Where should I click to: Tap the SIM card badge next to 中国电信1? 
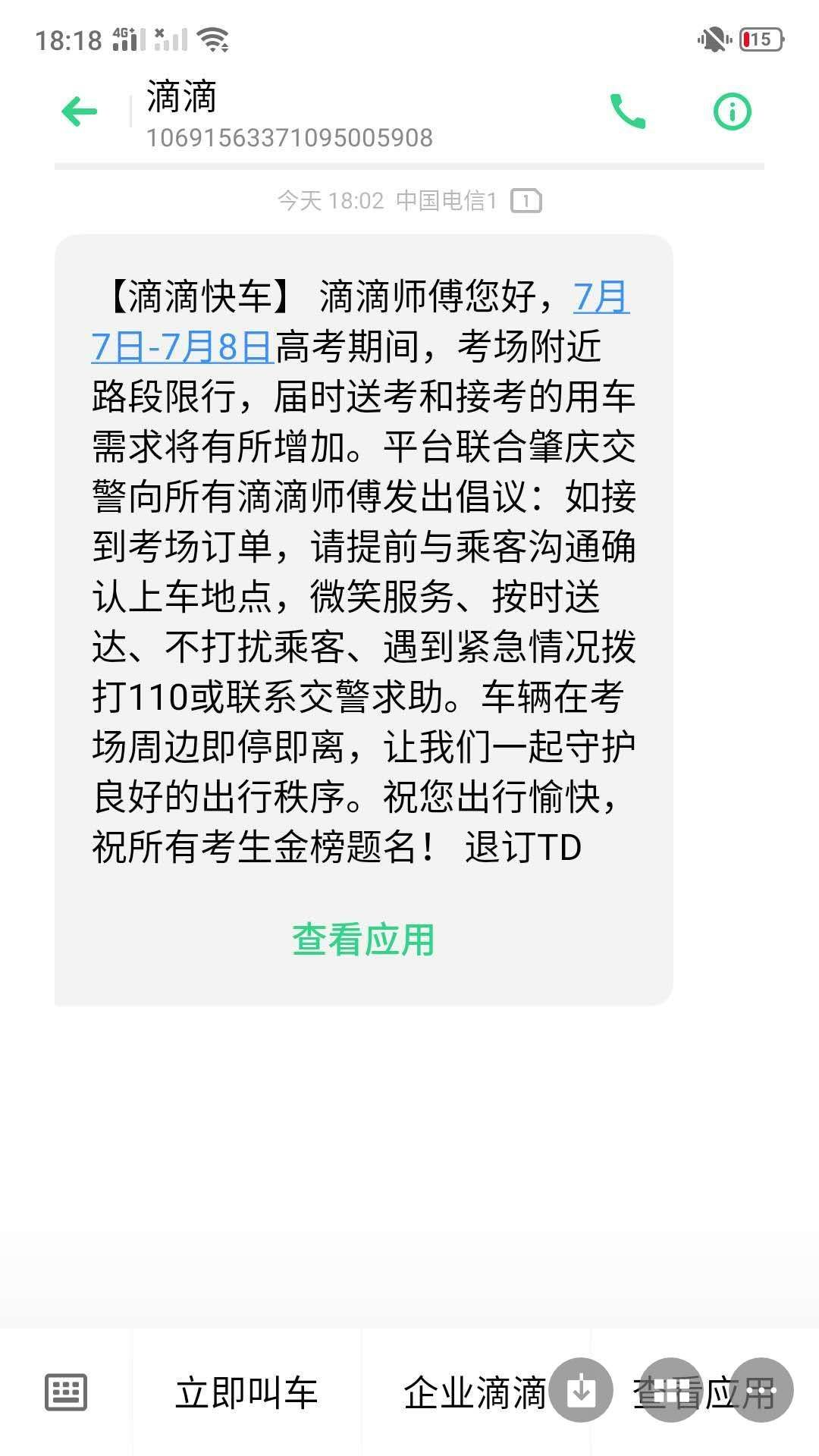[x=526, y=202]
